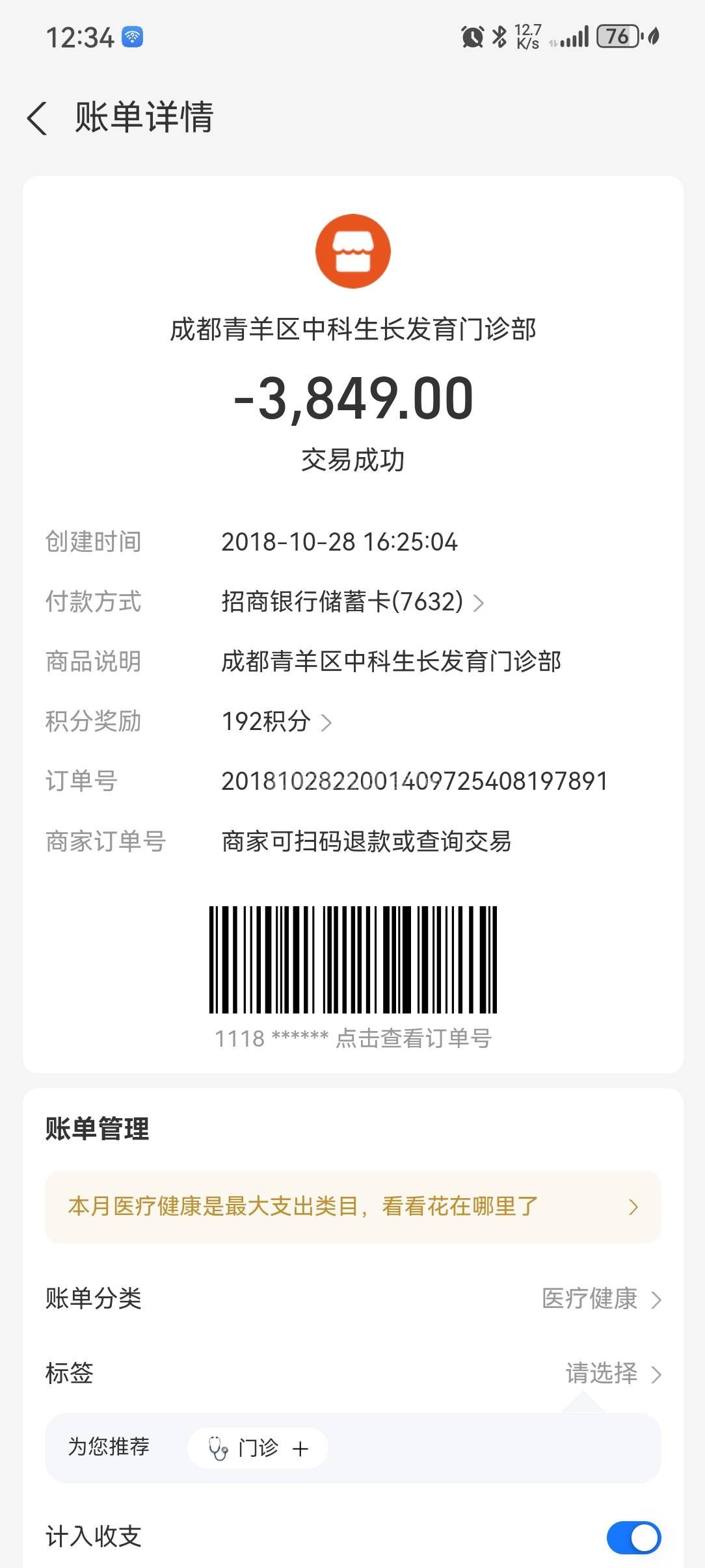
Task: Open the 本月医疗健康是最大支出类目 spending banner
Action: coord(352,1207)
